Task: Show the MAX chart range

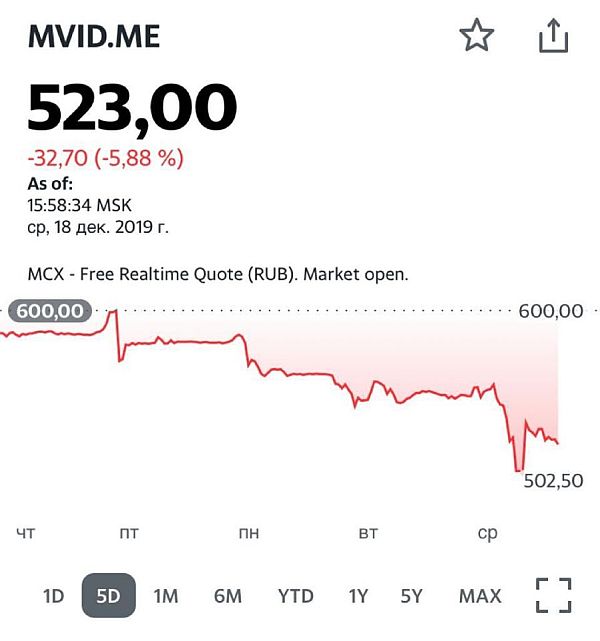Action: (x=480, y=597)
